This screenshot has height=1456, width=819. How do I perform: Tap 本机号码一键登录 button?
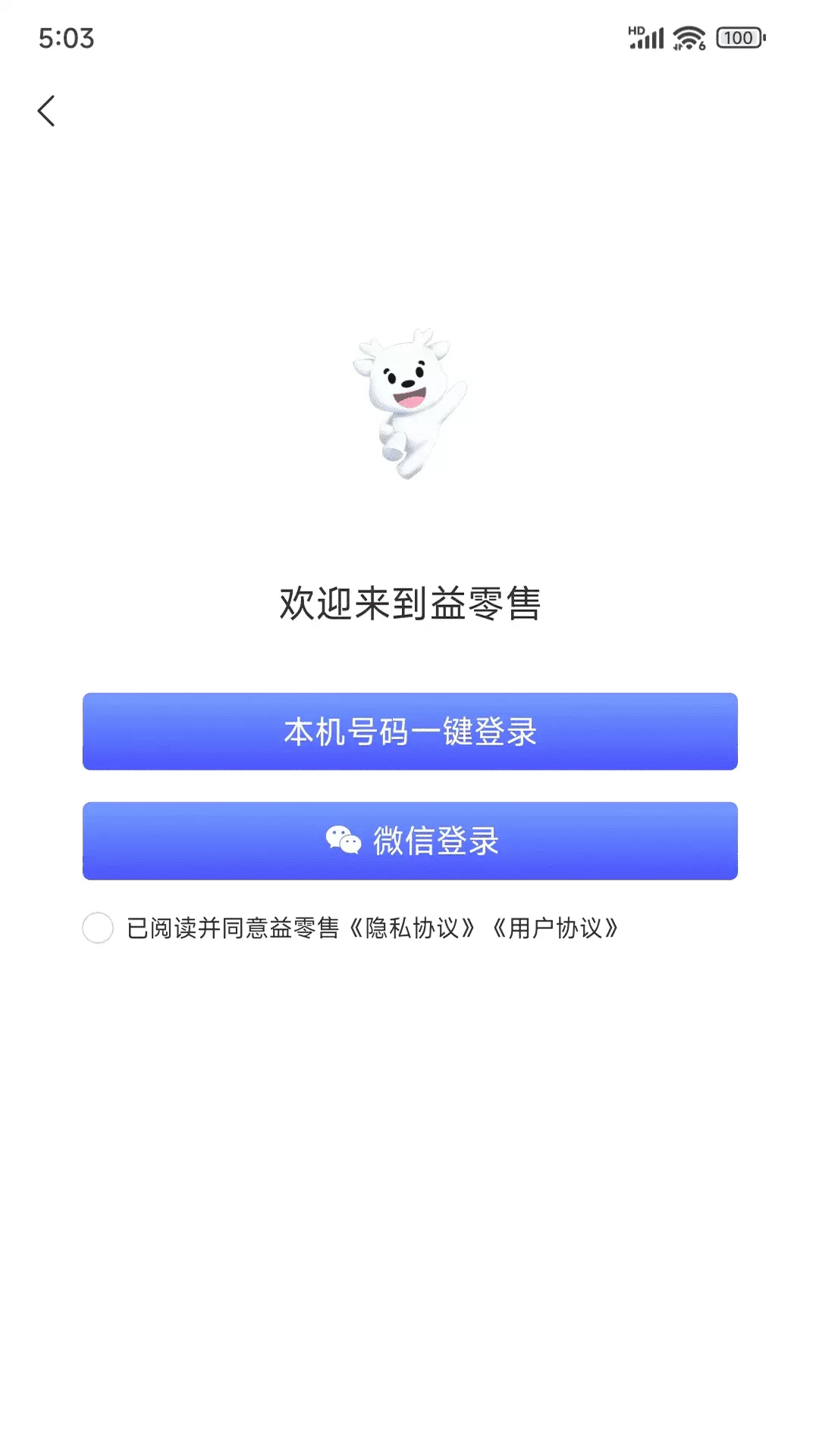point(410,731)
